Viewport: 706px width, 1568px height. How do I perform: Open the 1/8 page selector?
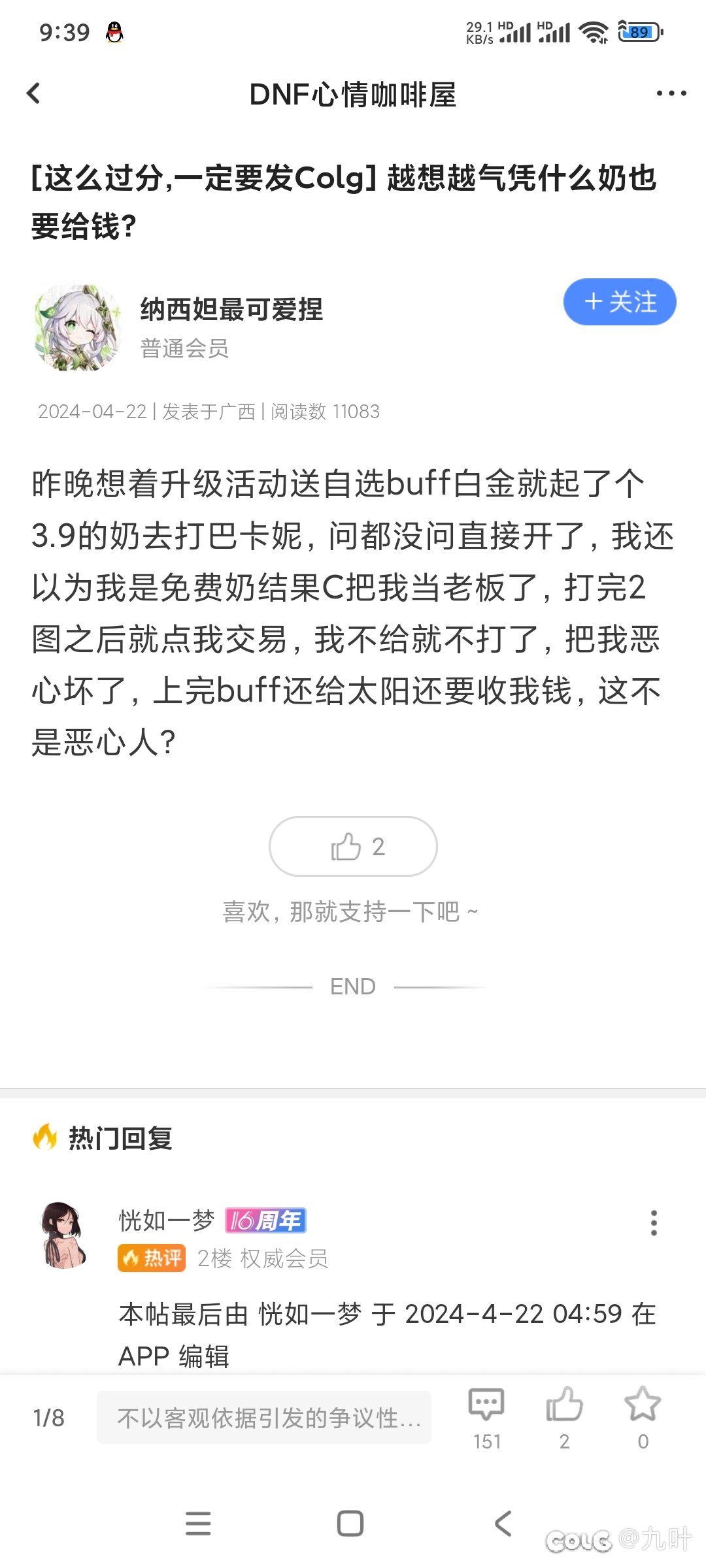[49, 1418]
